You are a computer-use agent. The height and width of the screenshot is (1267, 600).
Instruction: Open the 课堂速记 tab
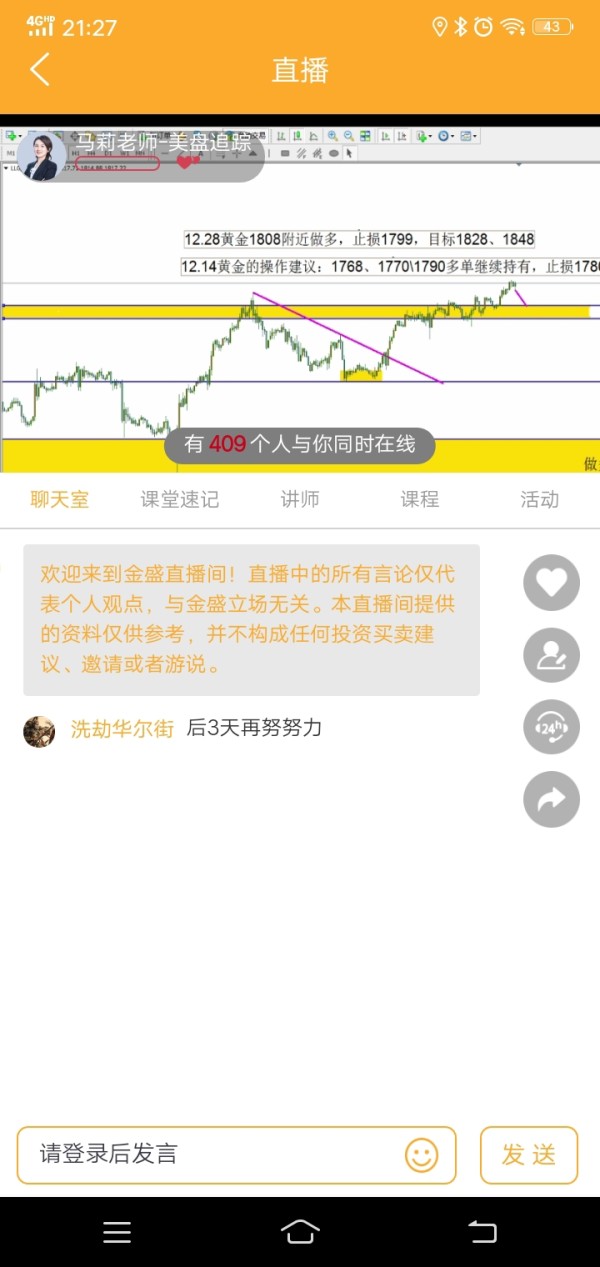[180, 500]
